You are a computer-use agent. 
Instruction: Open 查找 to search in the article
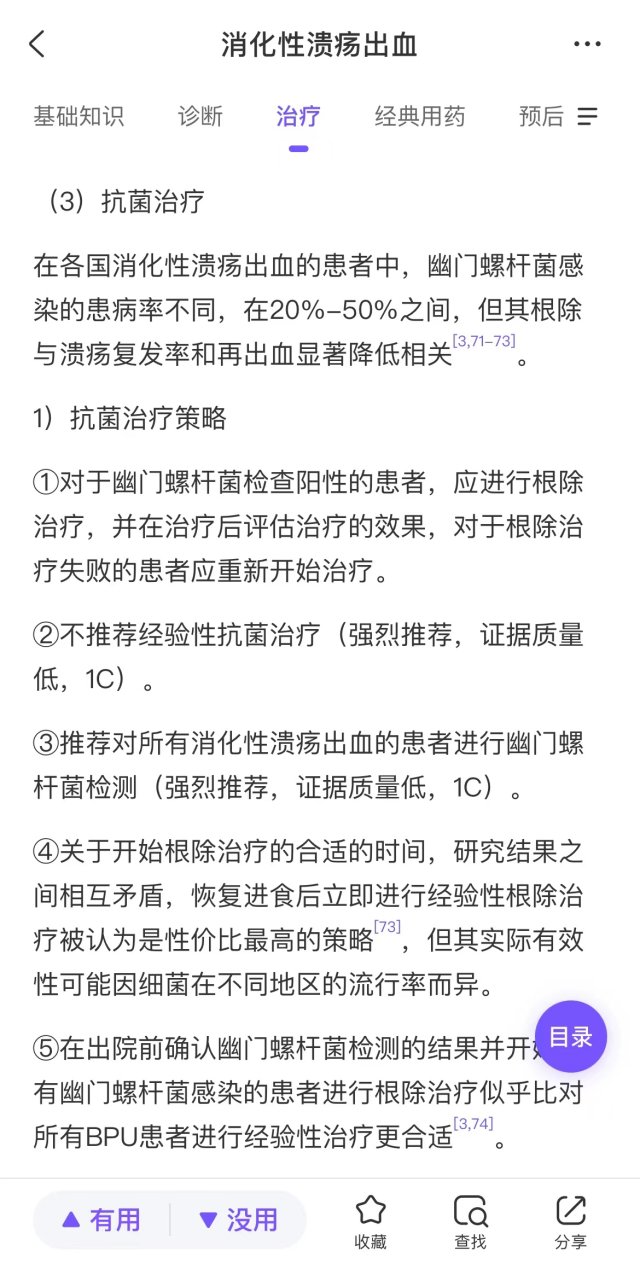tap(470, 1222)
